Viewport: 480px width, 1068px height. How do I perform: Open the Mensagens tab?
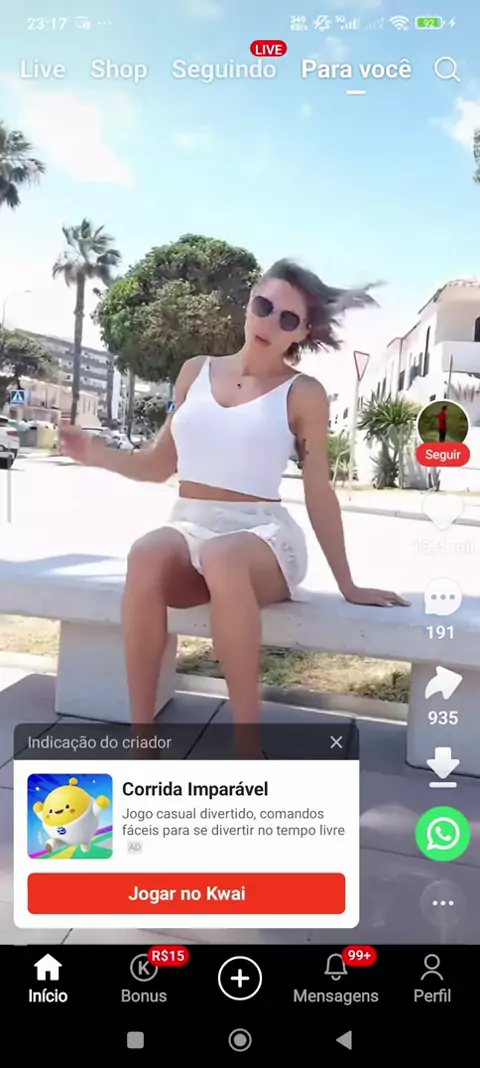pyautogui.click(x=336, y=979)
